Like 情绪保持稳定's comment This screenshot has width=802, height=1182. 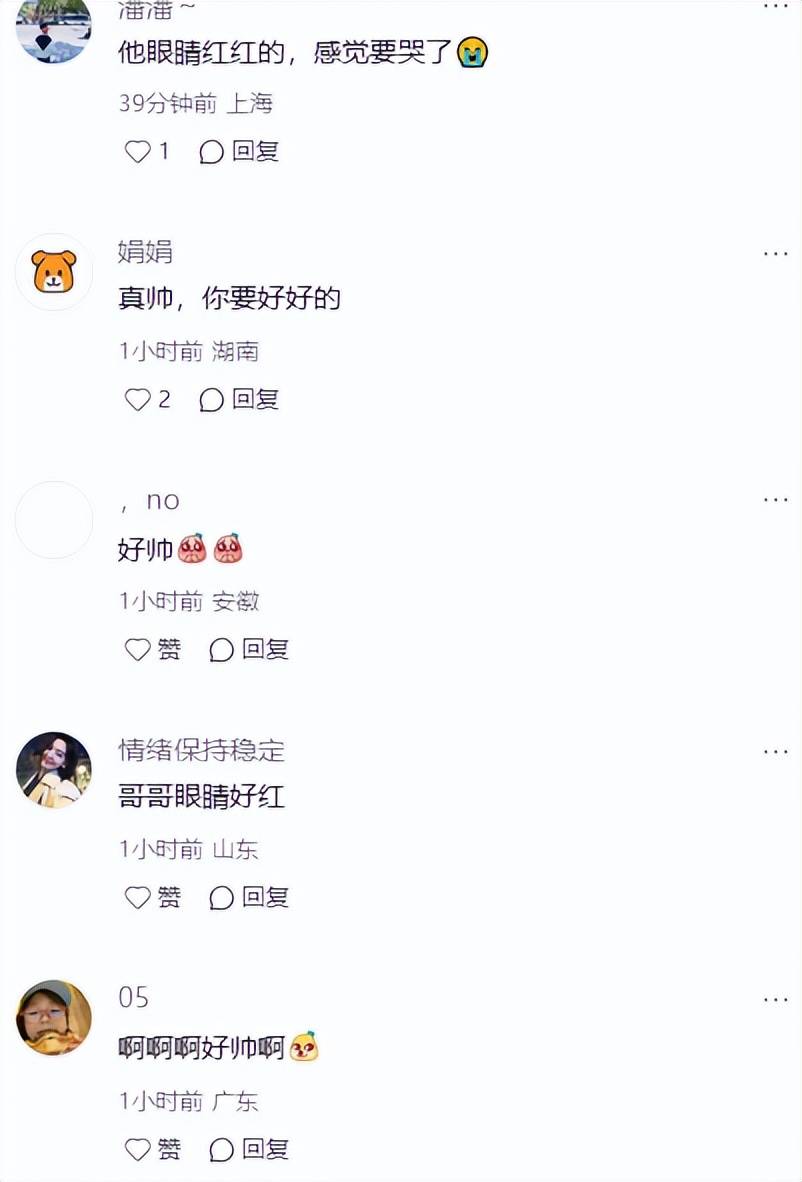(x=138, y=898)
